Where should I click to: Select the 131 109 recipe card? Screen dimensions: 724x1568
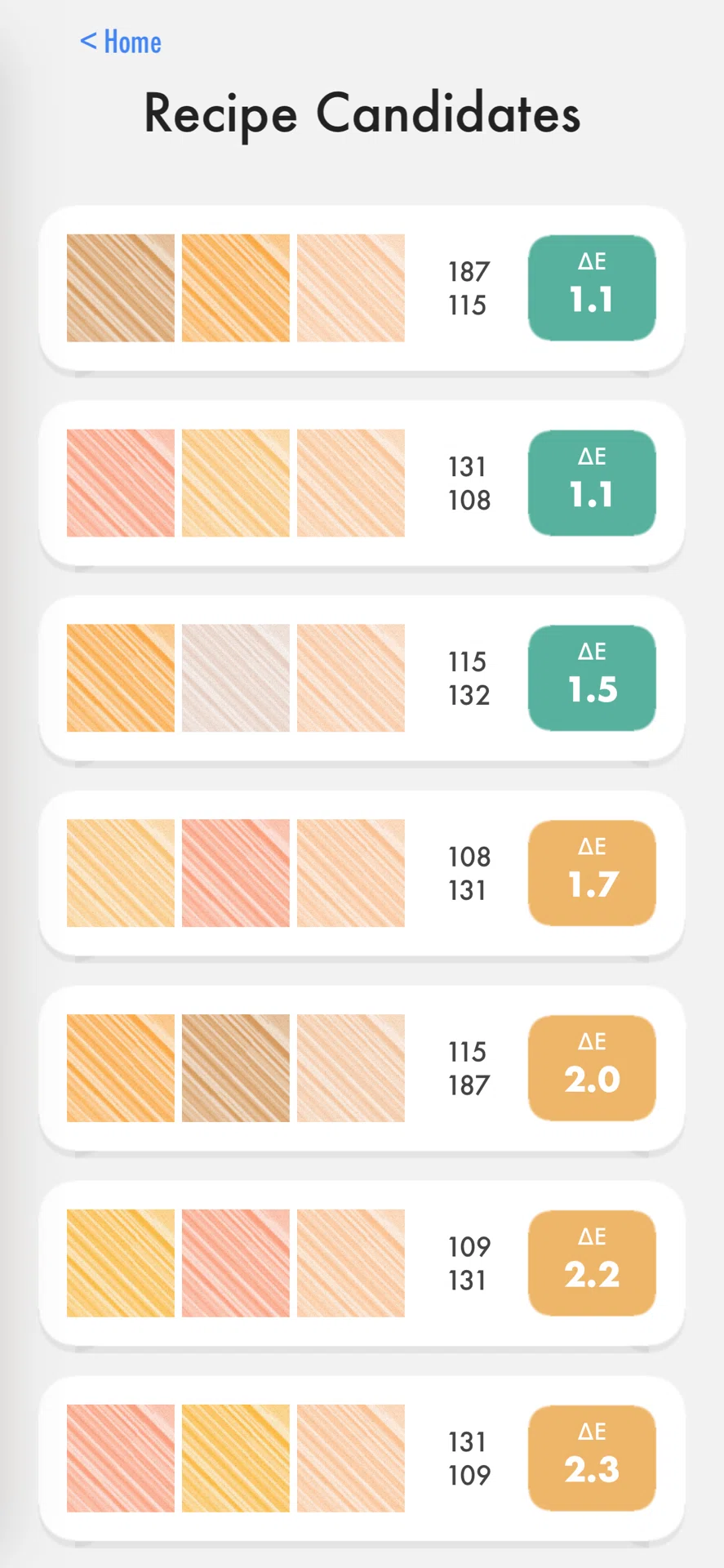pyautogui.click(x=362, y=1459)
